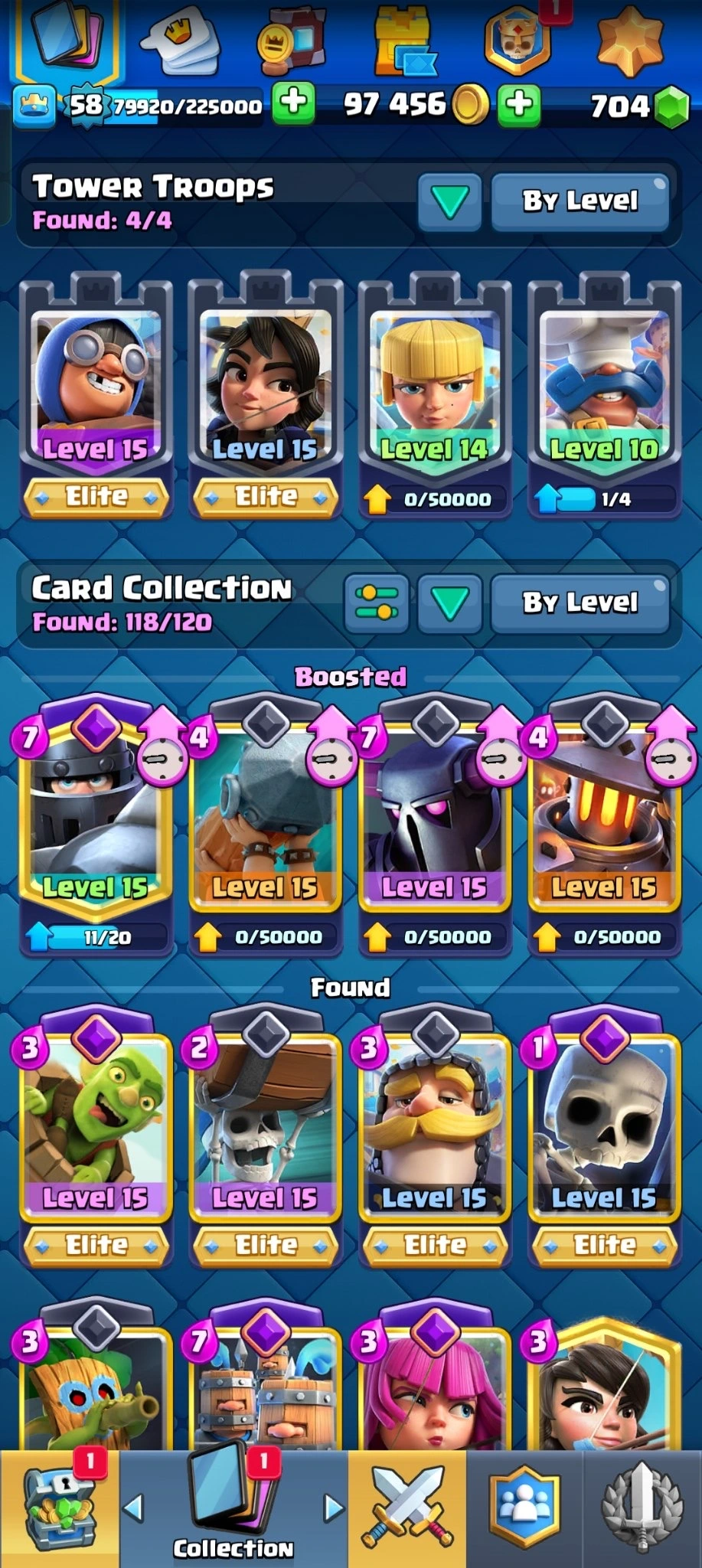Select the Skeletons Level 15 card

coord(604,1125)
